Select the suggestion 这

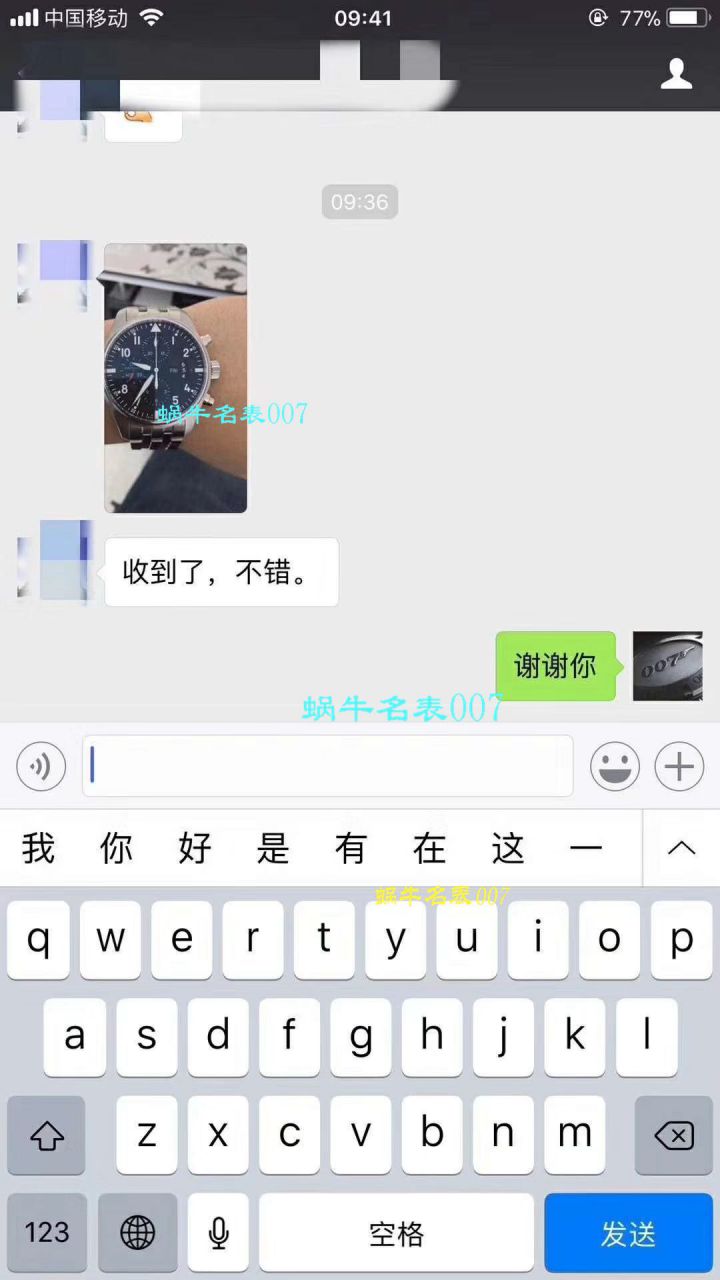508,848
